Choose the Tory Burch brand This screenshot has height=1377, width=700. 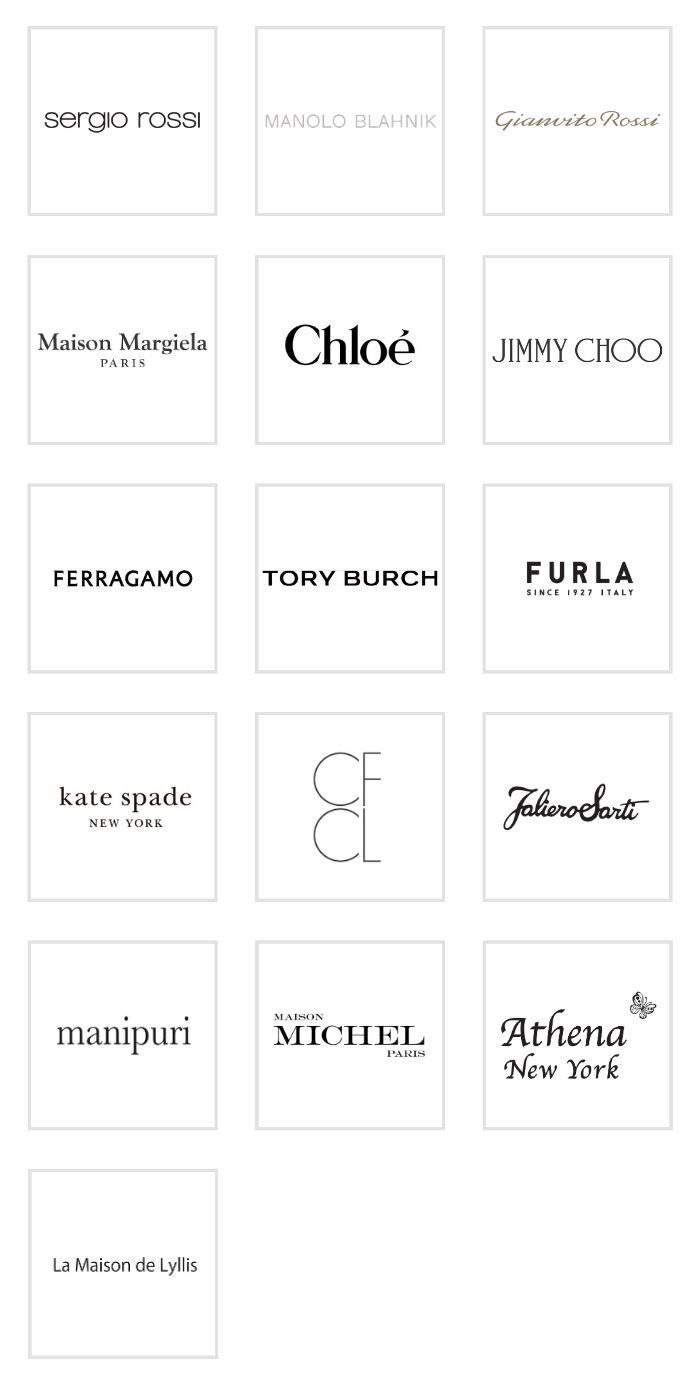tap(350, 578)
